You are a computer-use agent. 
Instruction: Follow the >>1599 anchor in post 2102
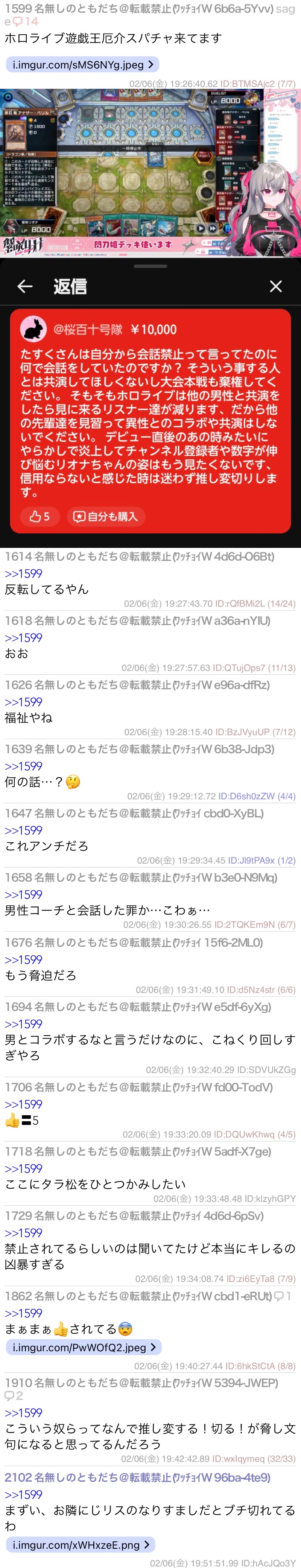[23, 1494]
